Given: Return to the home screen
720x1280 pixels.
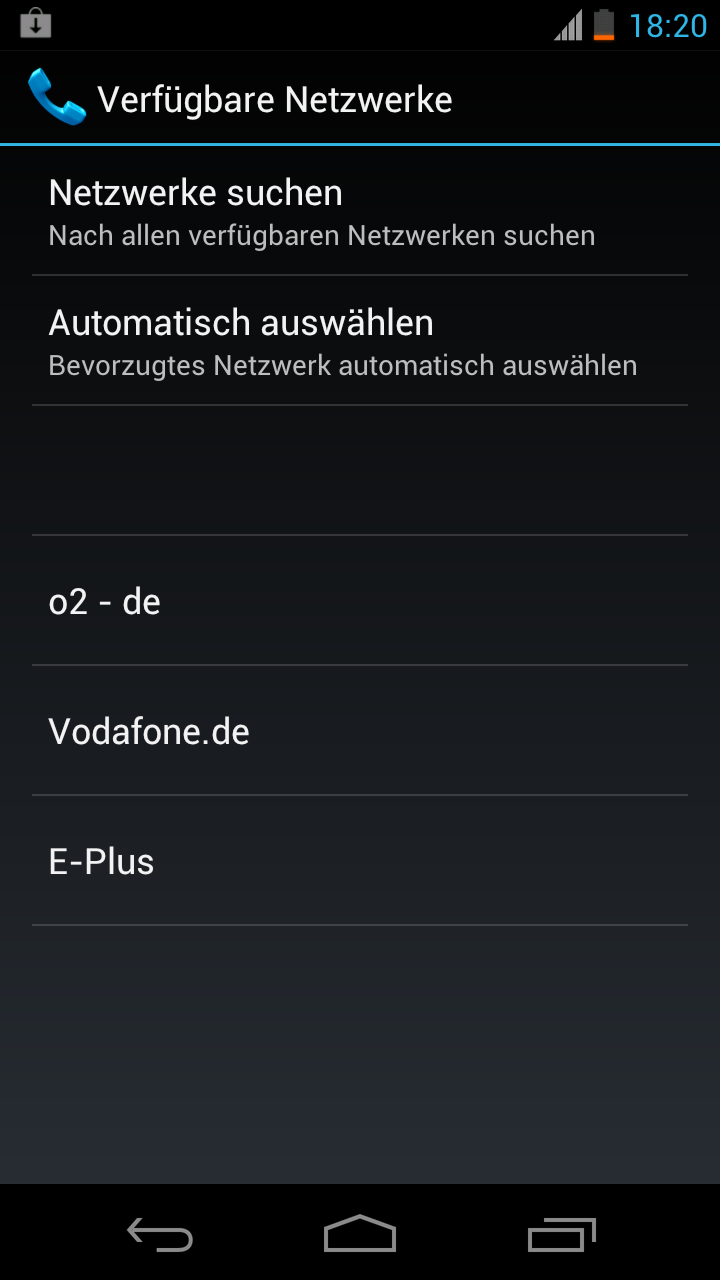Looking at the screenshot, I should coord(360,1234).
